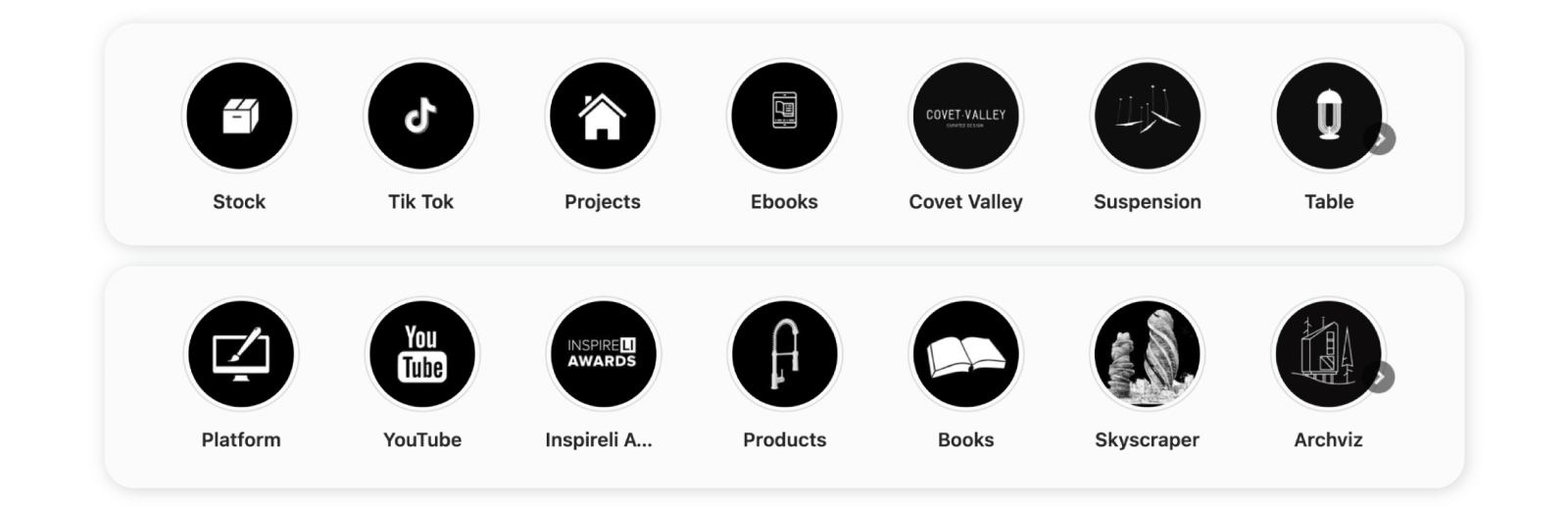Viewport: 1568px width, 510px height.
Task: Open the Platform highlight
Action: coord(241,354)
